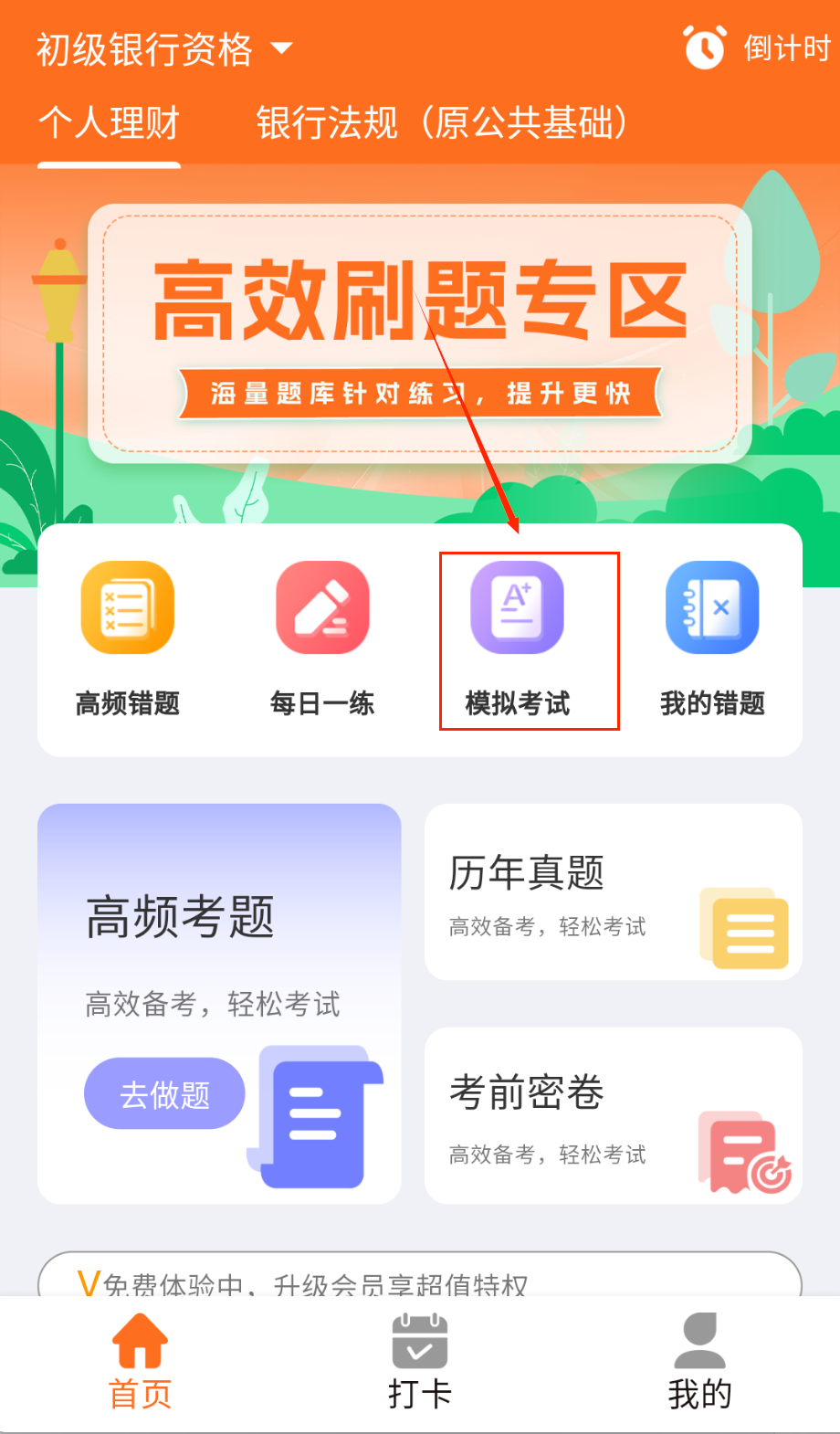Open the 考前密卷 card

(x=613, y=1115)
